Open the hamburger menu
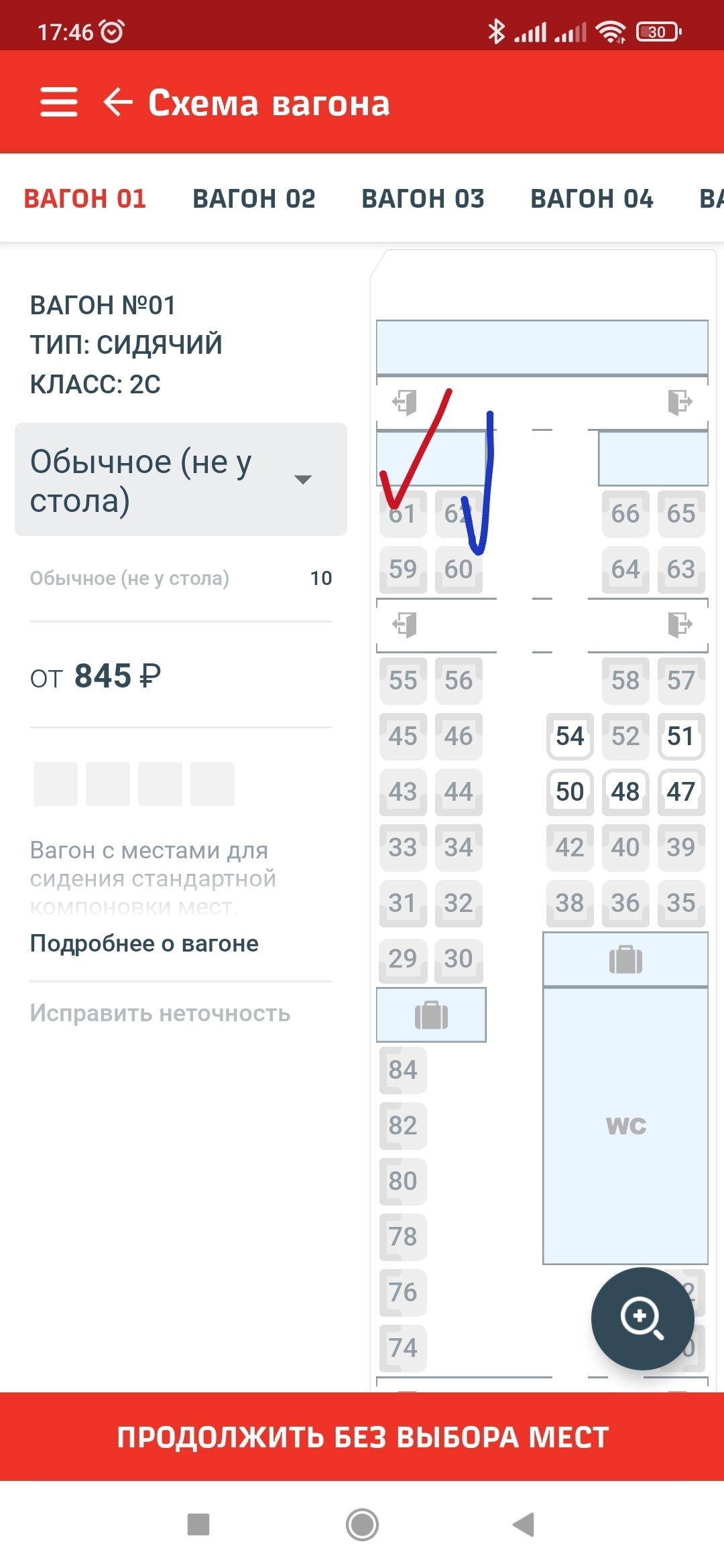724x1568 pixels. point(59,103)
